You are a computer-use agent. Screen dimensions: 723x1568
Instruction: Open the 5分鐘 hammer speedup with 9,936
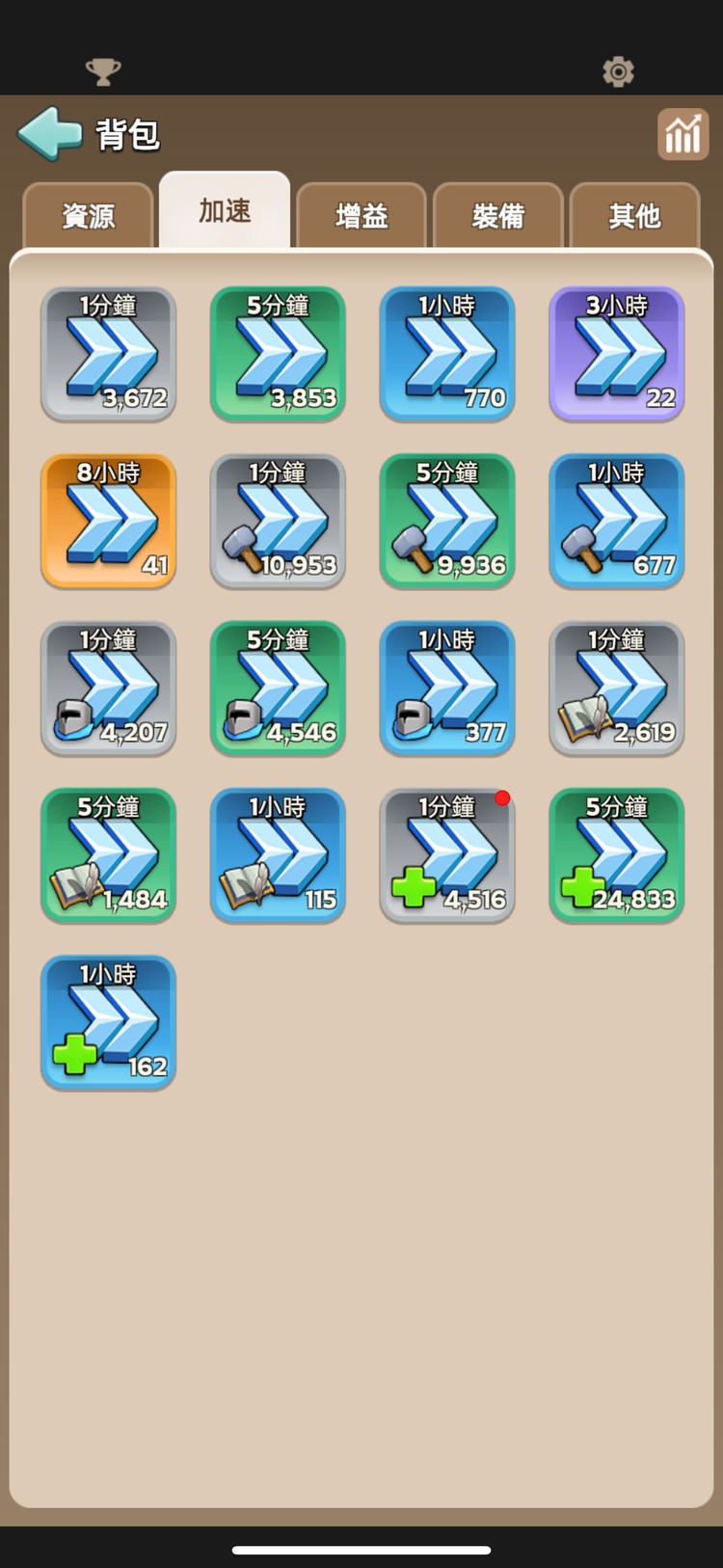coord(447,521)
